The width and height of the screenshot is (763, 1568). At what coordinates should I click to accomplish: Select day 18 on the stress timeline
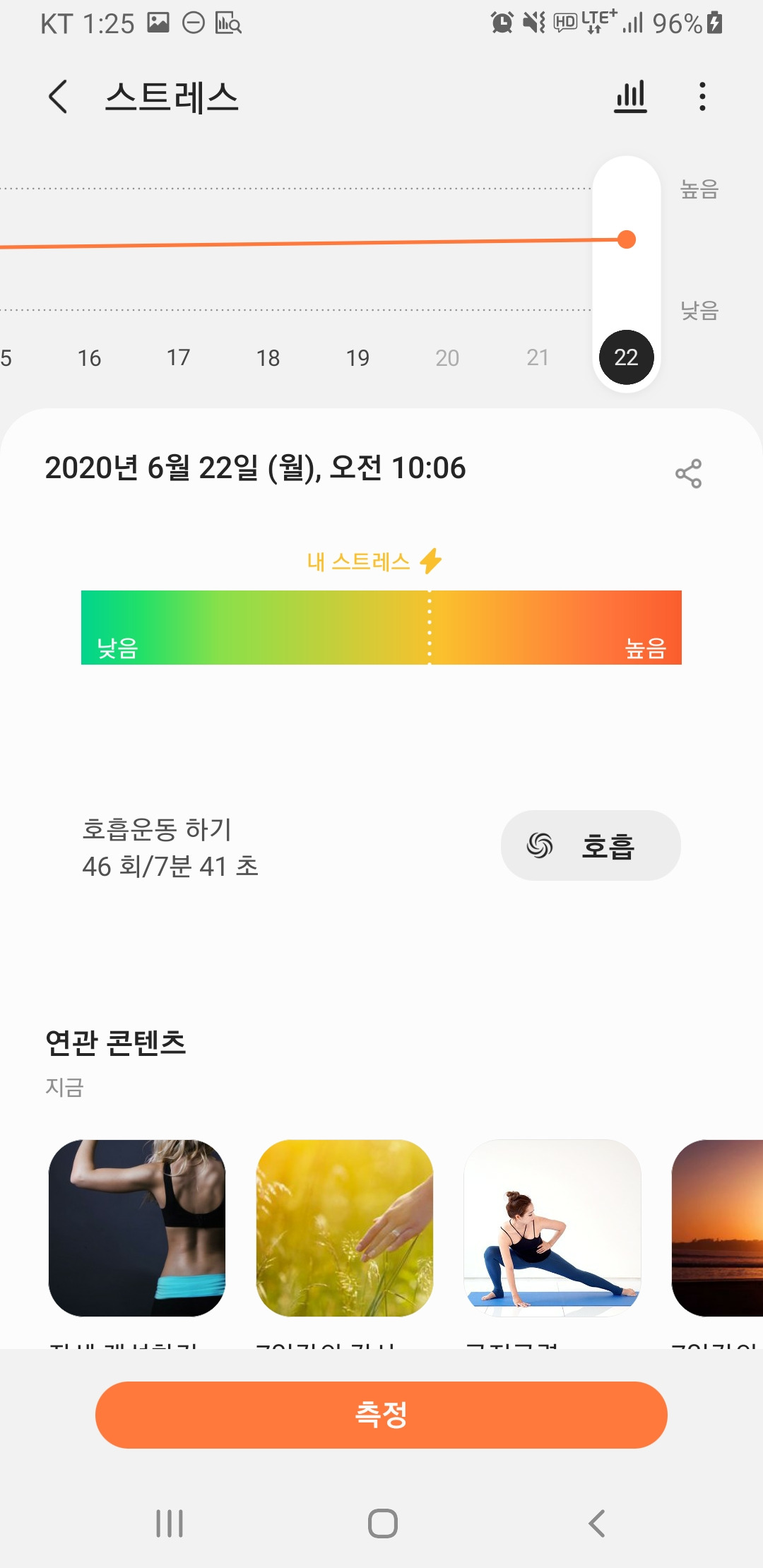(268, 358)
